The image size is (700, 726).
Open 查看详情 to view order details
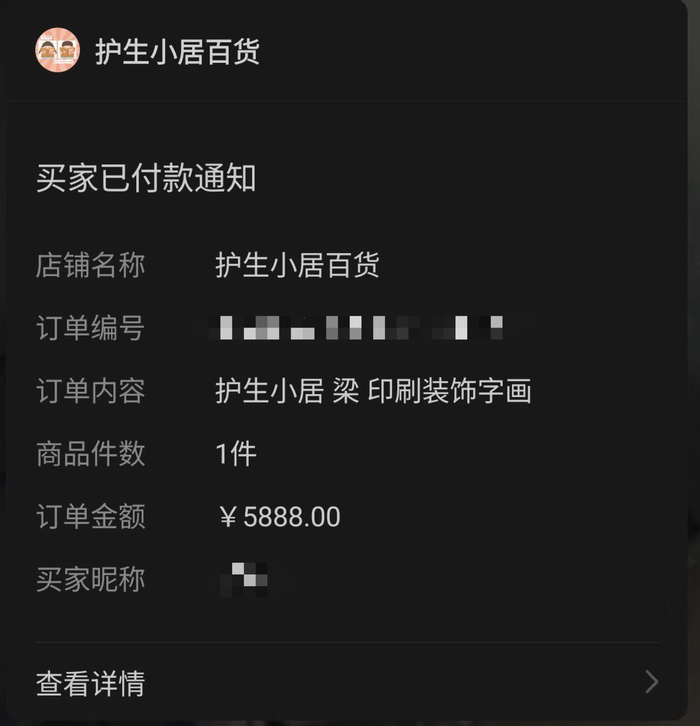[x=90, y=683]
